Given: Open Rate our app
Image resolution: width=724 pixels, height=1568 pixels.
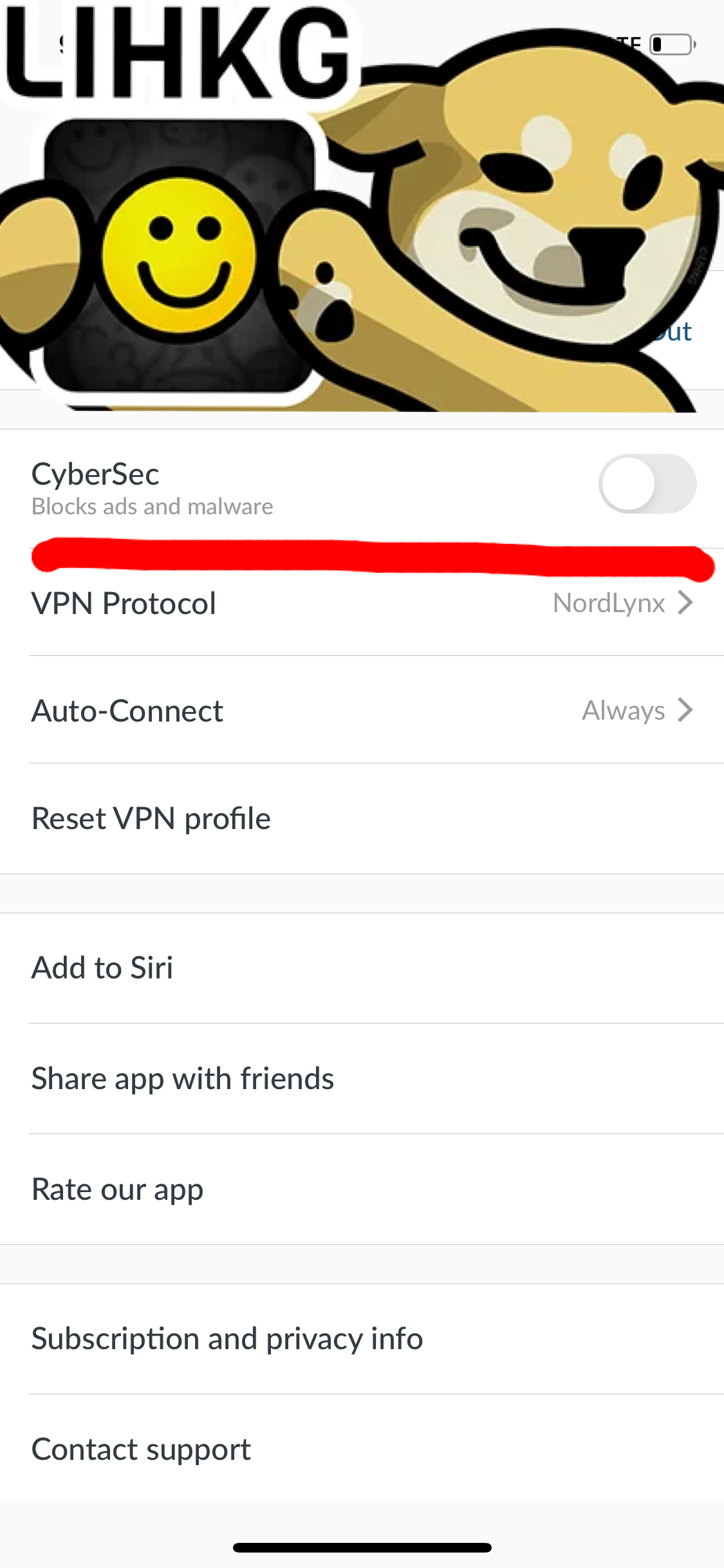Looking at the screenshot, I should click(x=362, y=1190).
